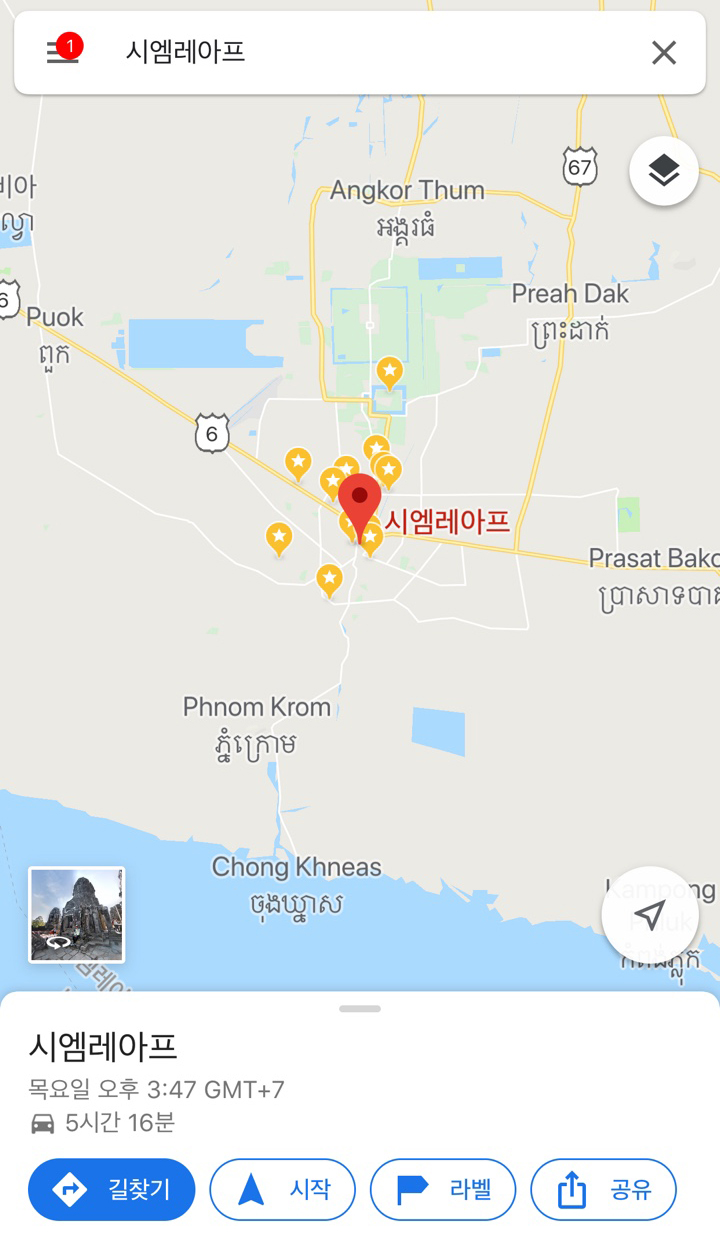Start navigation with the 시작 button
The height and width of the screenshot is (1242, 720).
coord(283,1190)
